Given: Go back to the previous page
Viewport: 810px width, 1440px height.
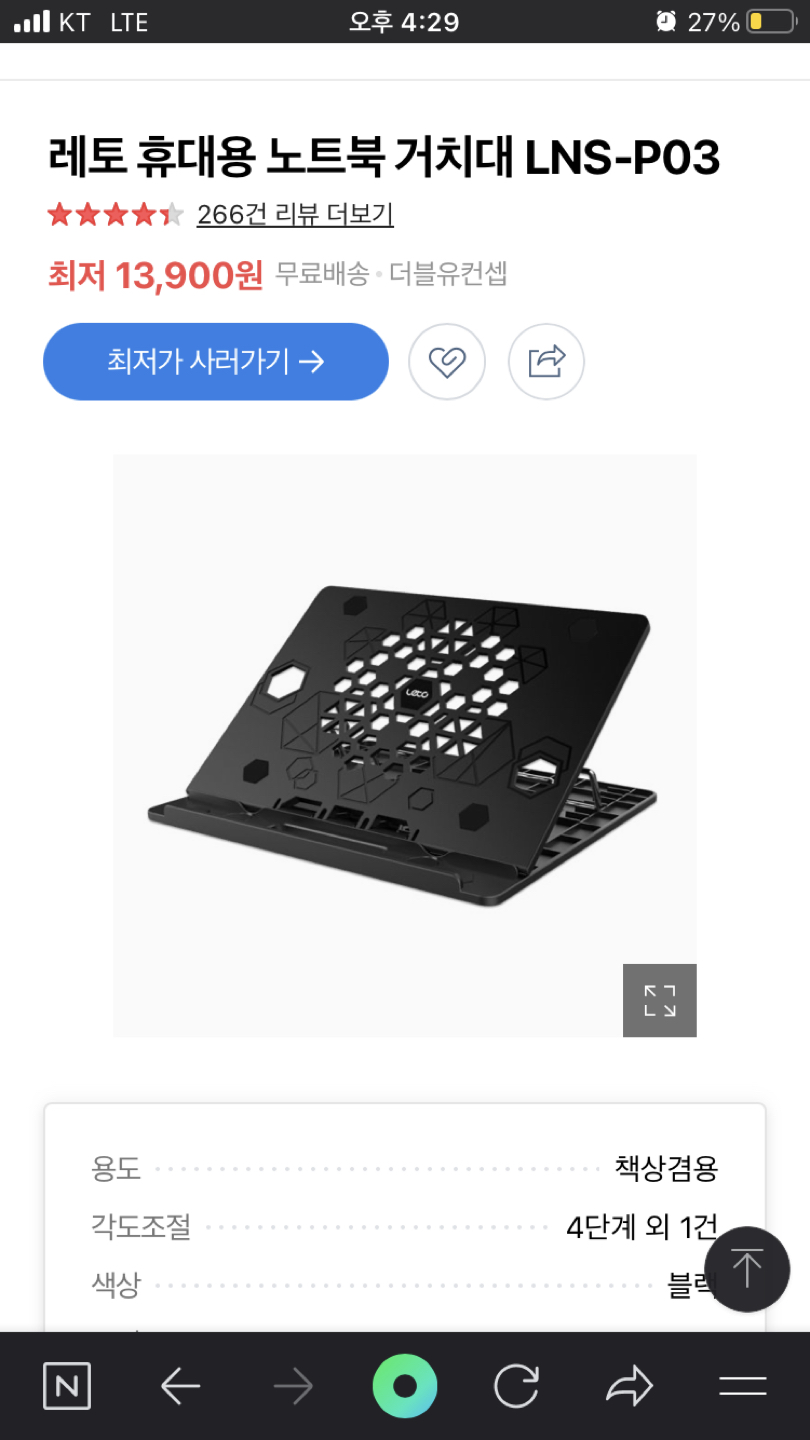Looking at the screenshot, I should pyautogui.click(x=181, y=1386).
